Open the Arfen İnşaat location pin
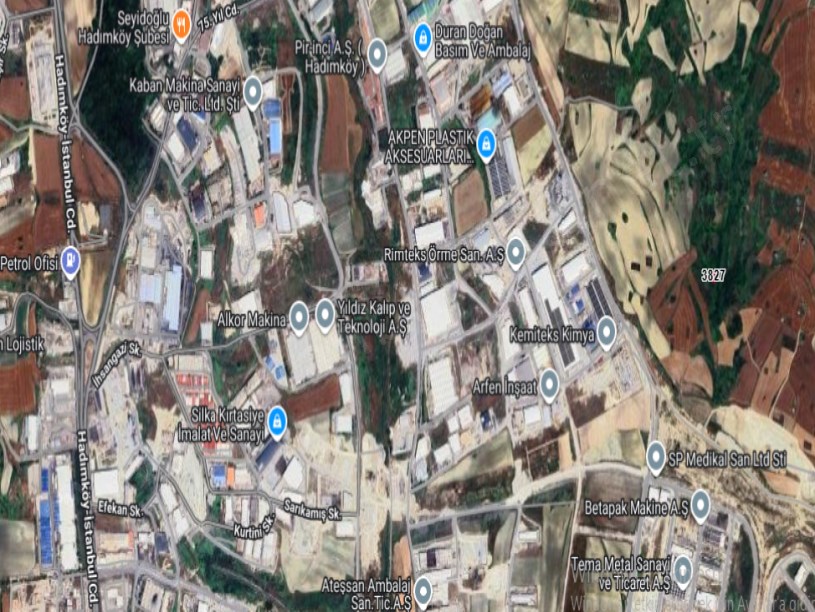The width and height of the screenshot is (815, 612). [x=549, y=387]
